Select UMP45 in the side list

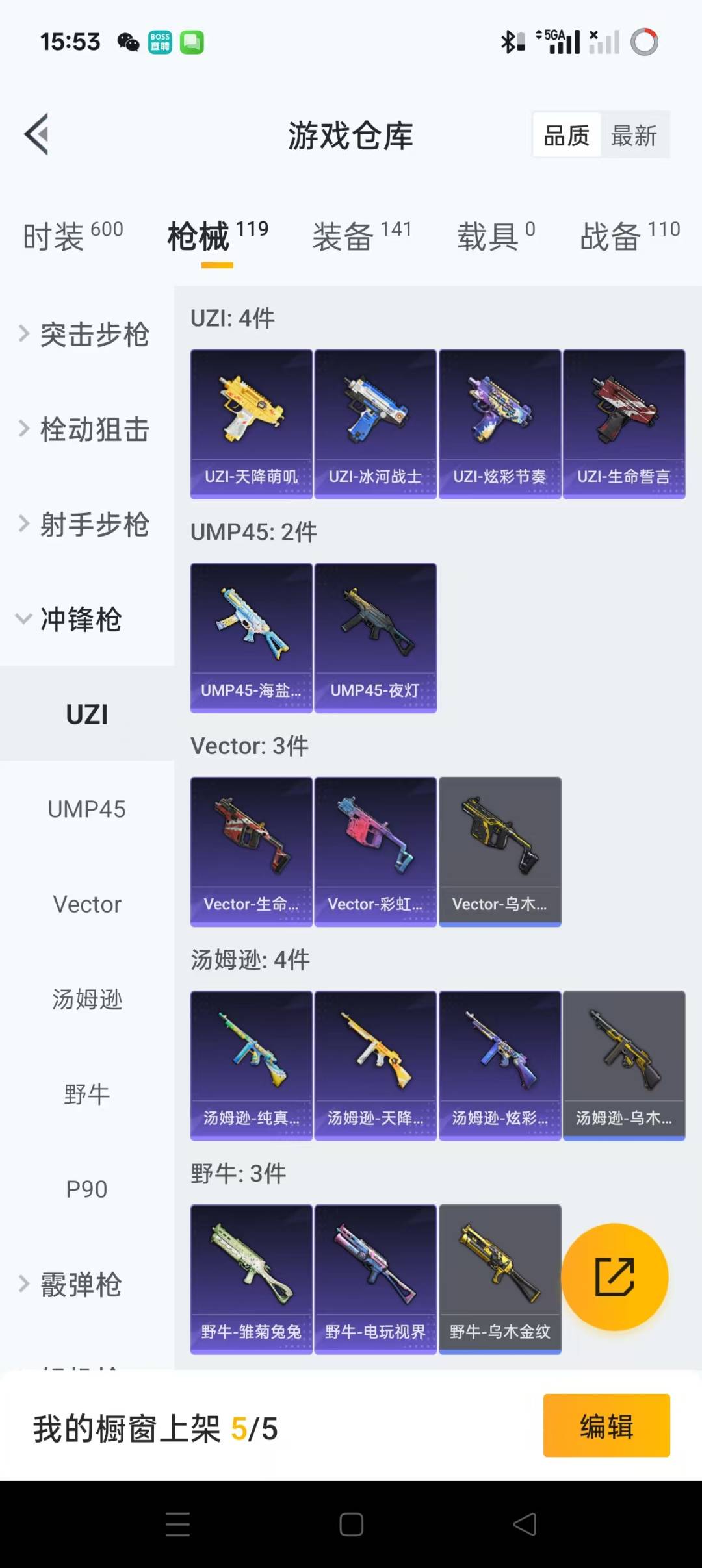[x=86, y=809]
